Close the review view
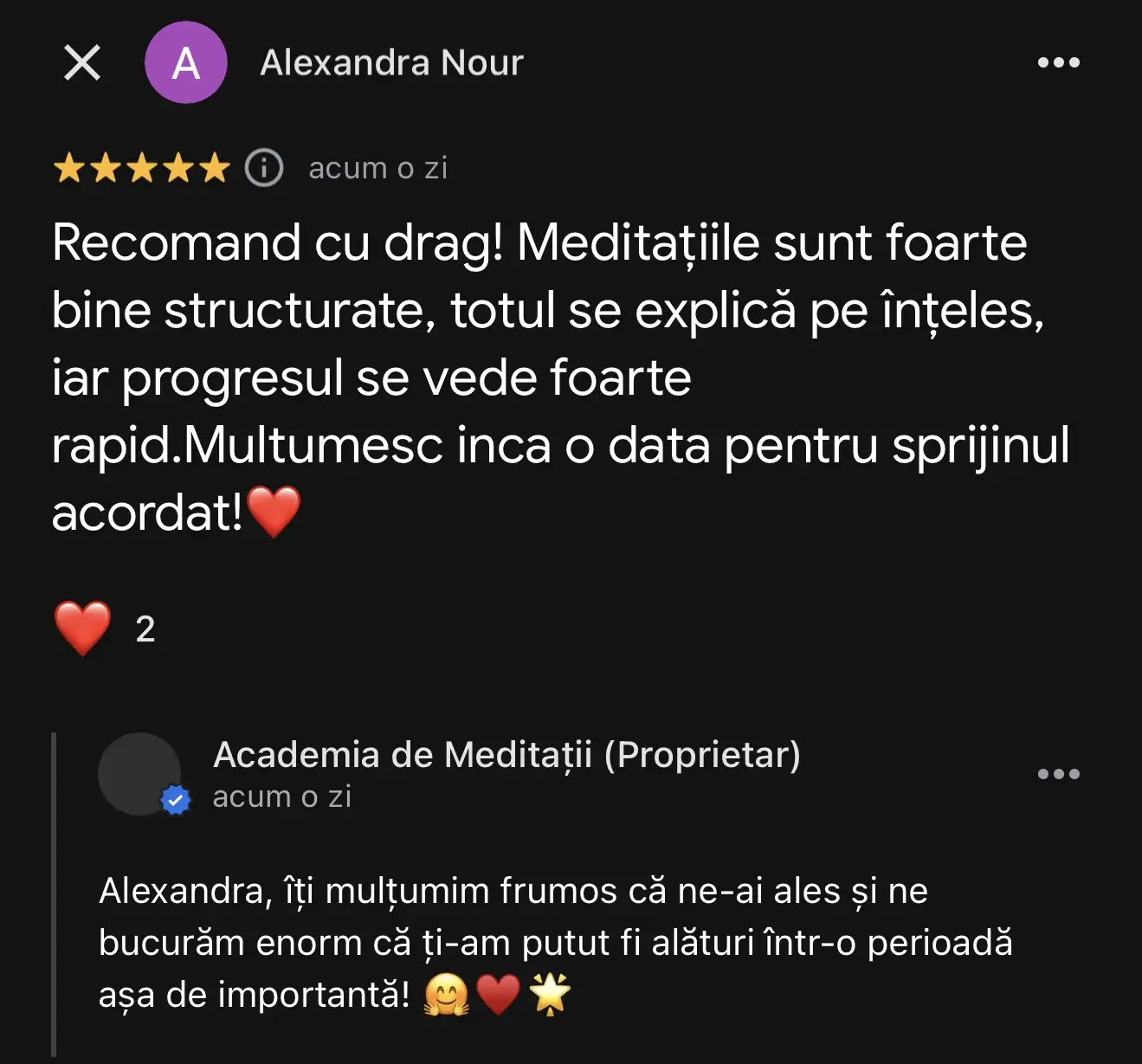 click(x=82, y=62)
